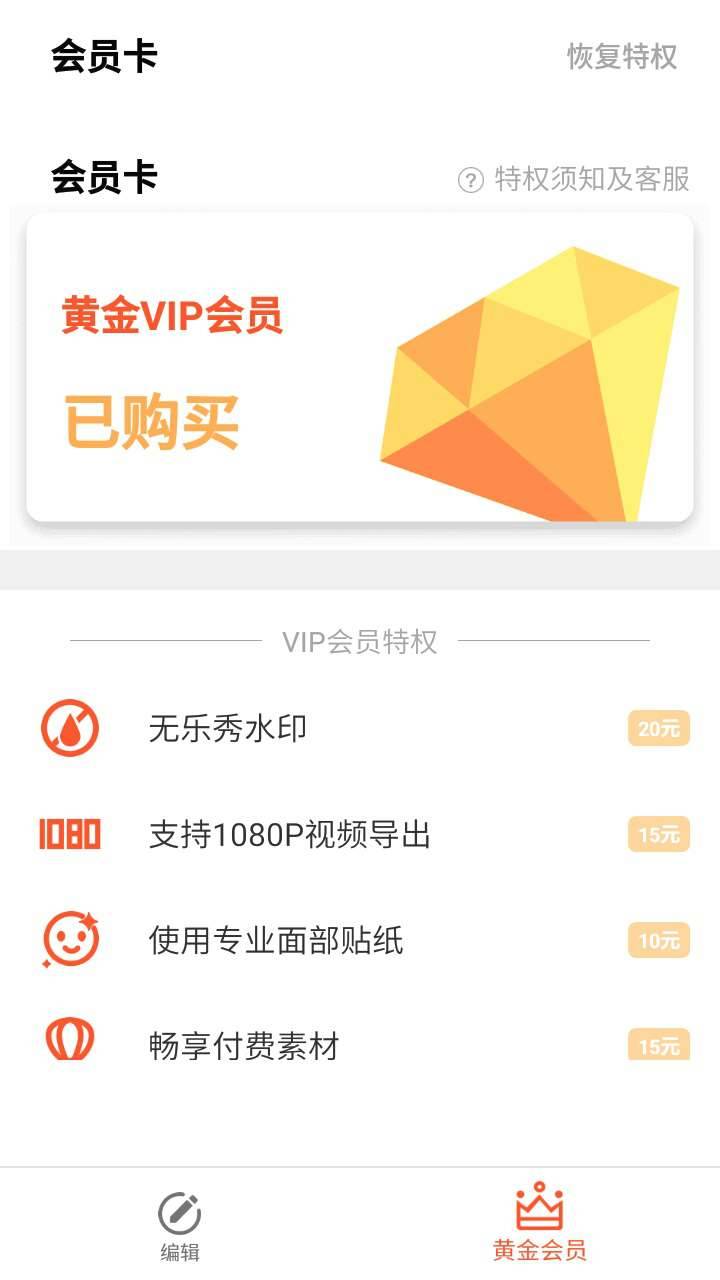Open the 畅享付费素材 privilege row
Screen dimensions: 720x1280
360,1045
